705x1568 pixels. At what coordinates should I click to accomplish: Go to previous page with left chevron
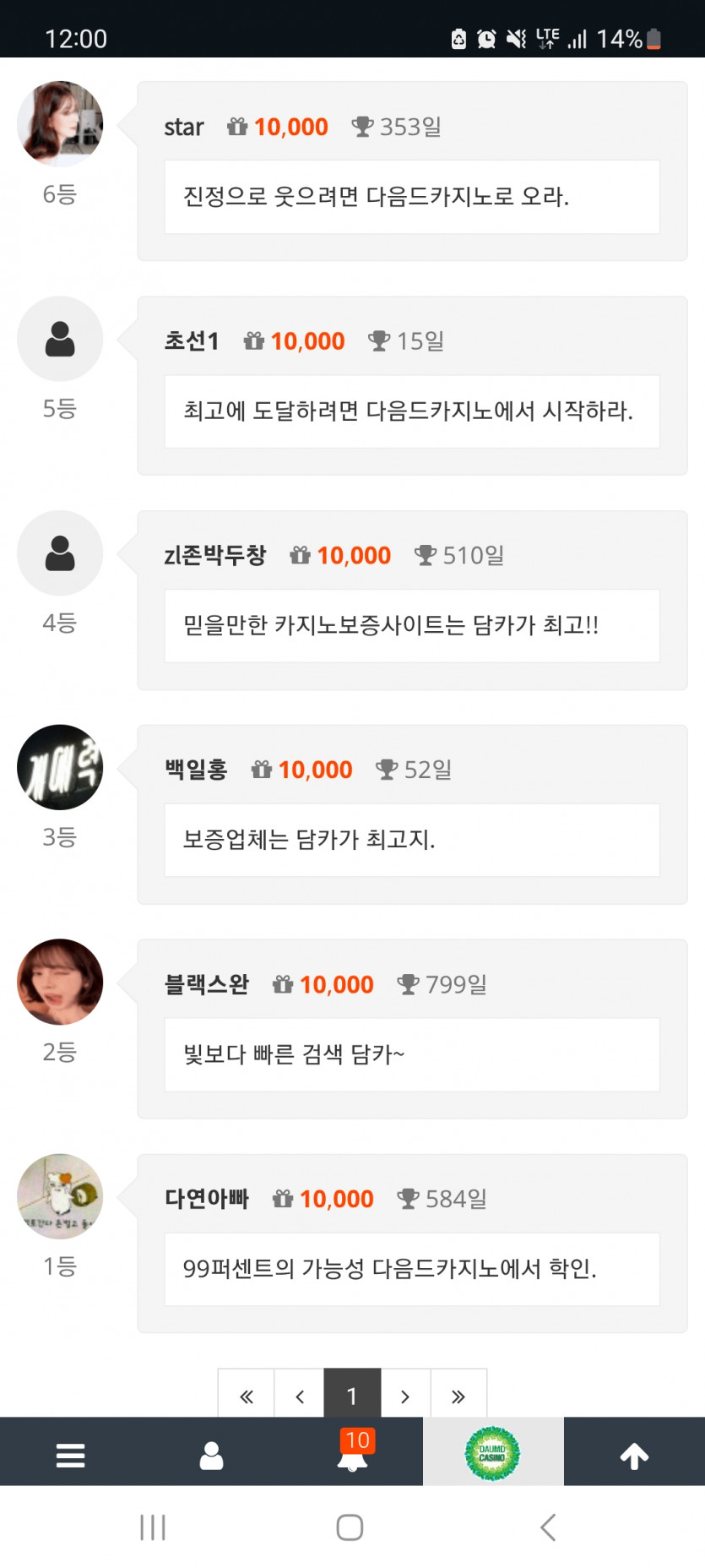point(299,1396)
